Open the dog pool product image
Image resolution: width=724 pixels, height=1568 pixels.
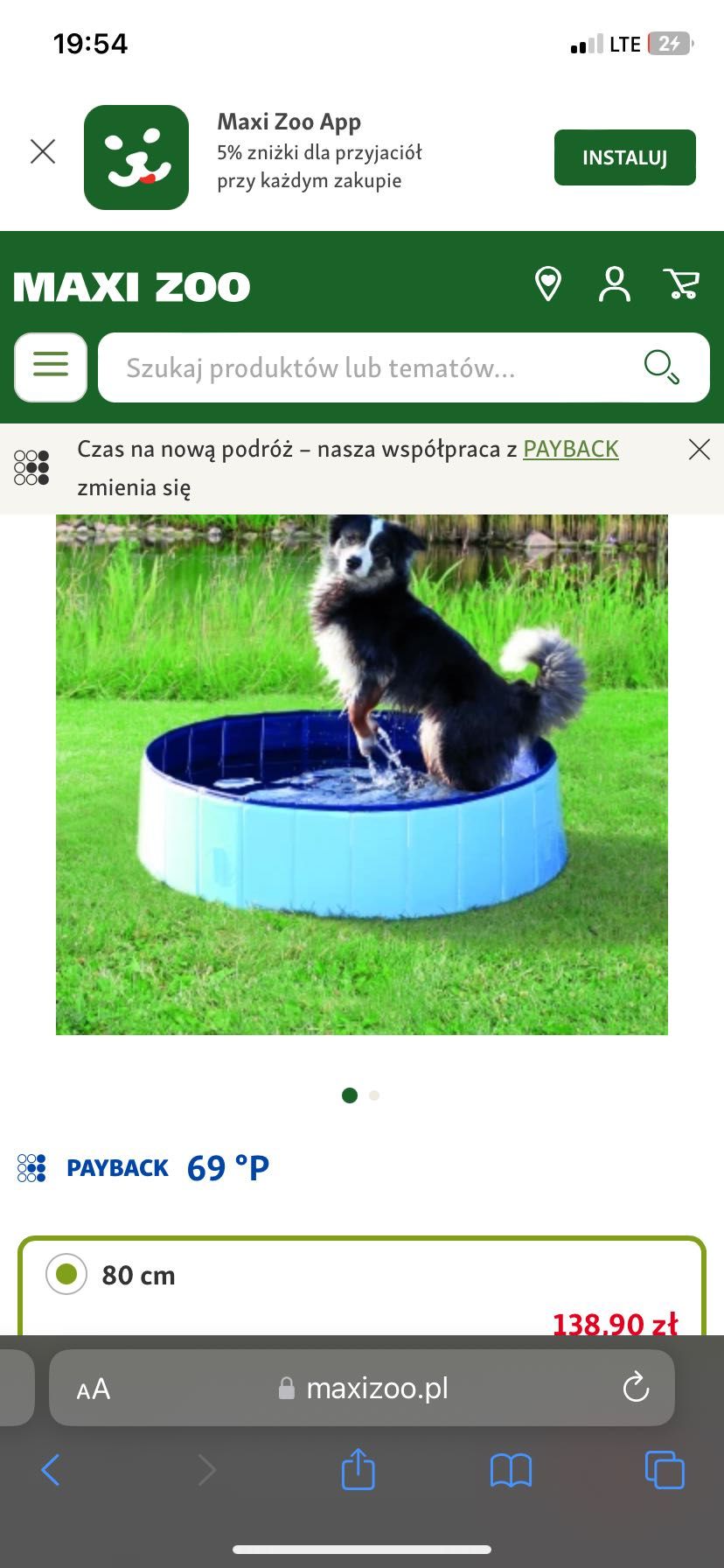[362, 774]
